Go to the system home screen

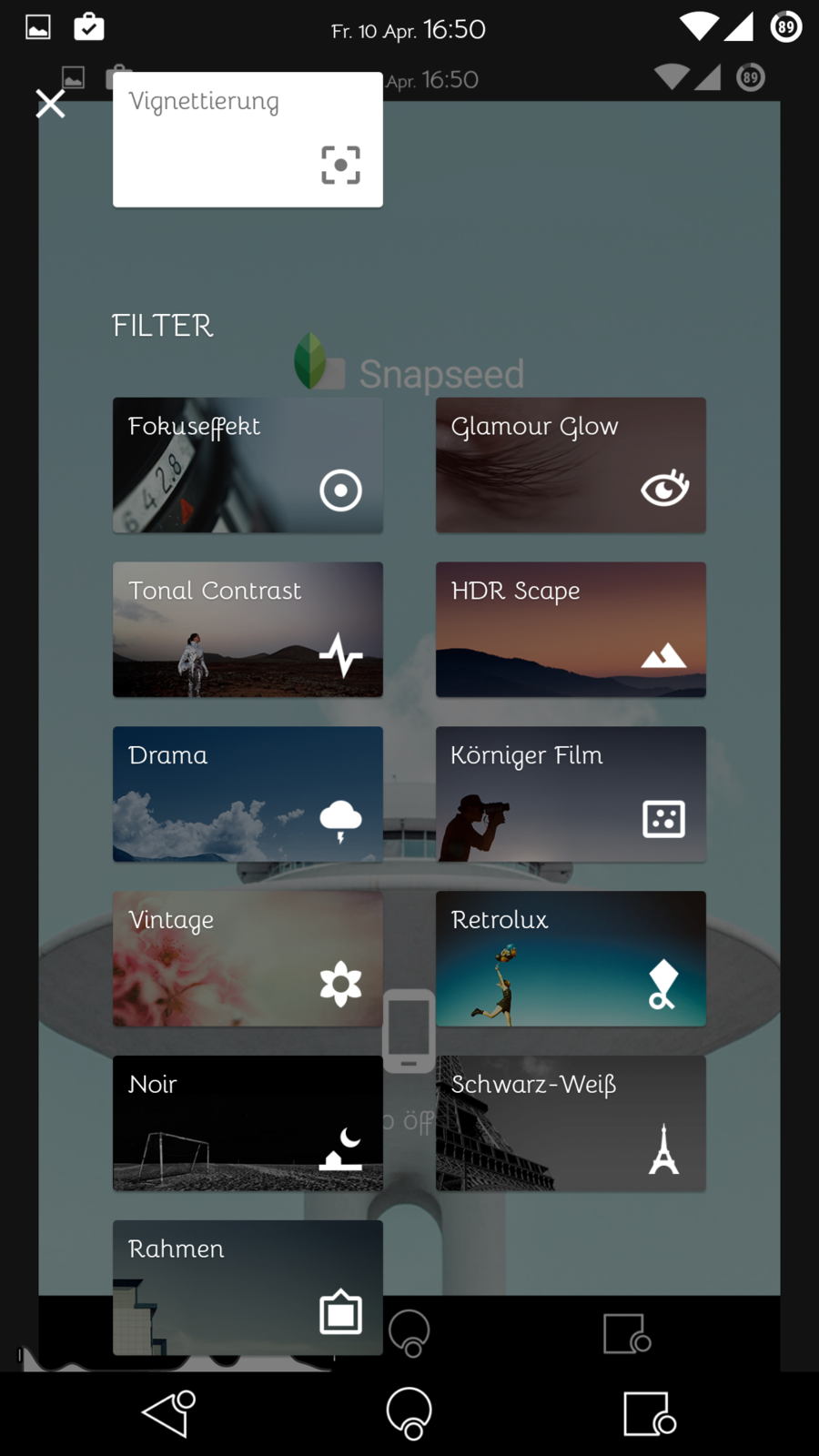(x=409, y=1414)
